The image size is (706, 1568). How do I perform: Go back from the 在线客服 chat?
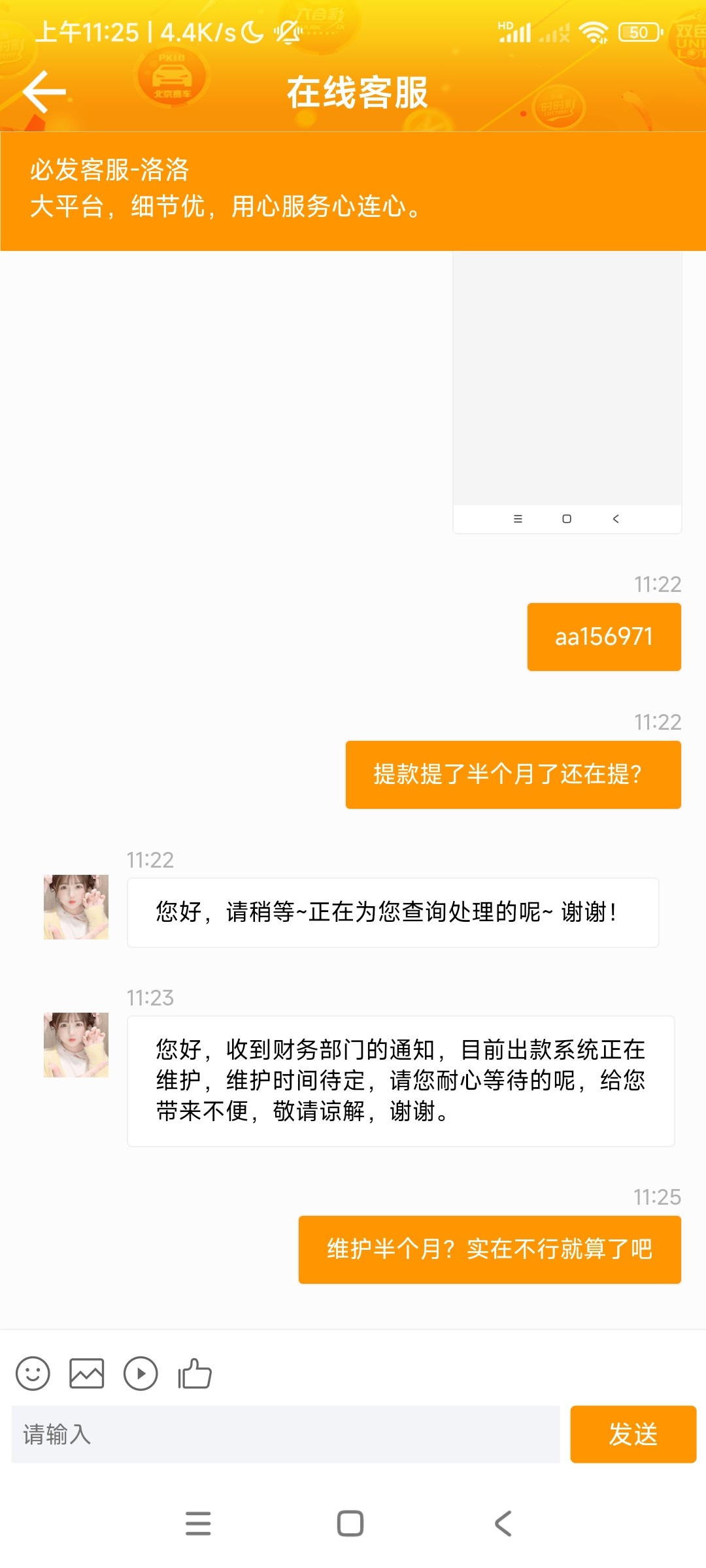[x=44, y=92]
